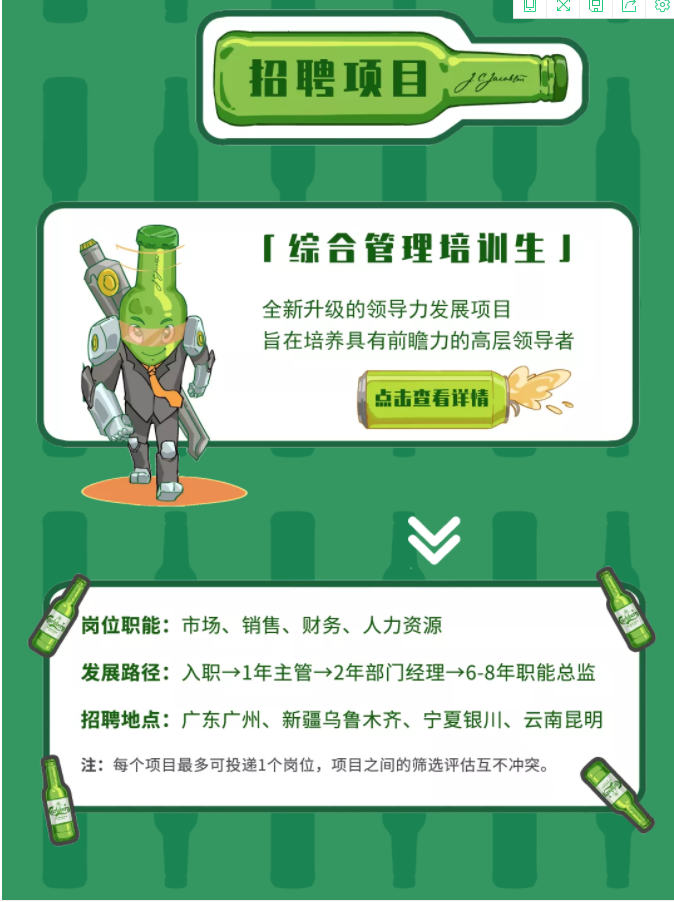Tap the 点击查看详情 button
The height and width of the screenshot is (902, 674).
point(432,398)
